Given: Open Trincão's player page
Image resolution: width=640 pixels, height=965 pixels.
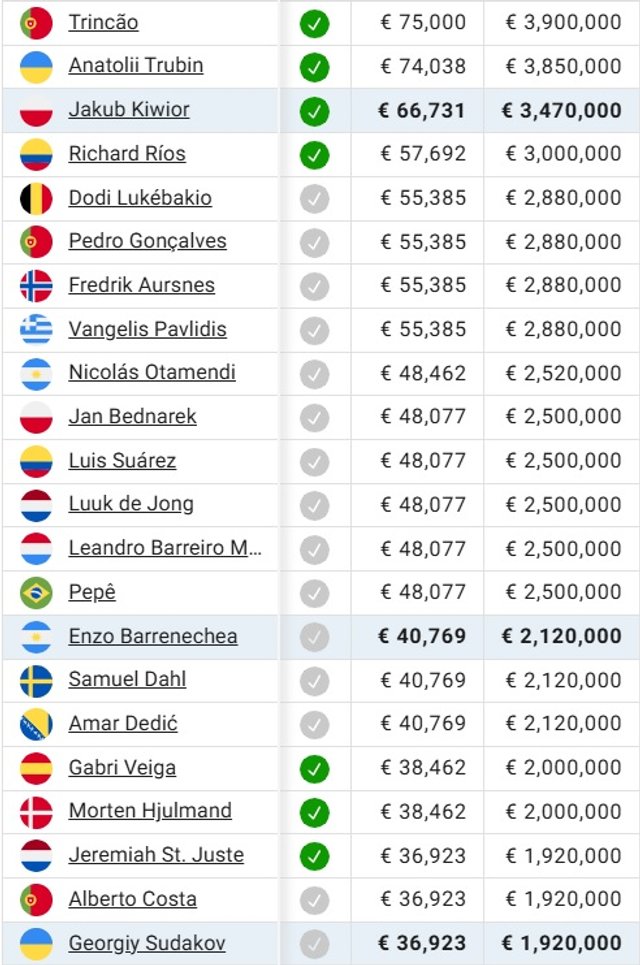Looking at the screenshot, I should click(x=103, y=22).
